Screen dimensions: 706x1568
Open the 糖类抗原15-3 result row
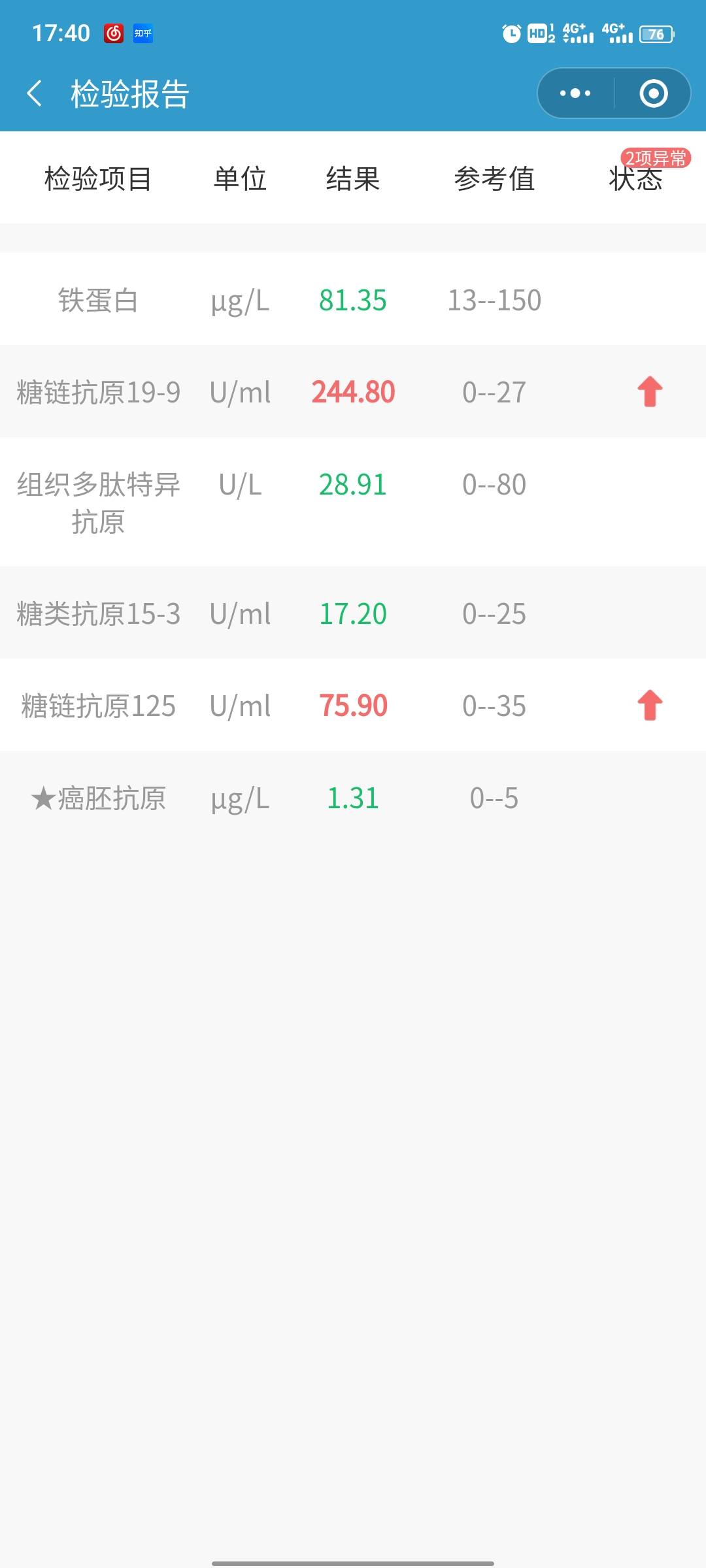(x=353, y=614)
